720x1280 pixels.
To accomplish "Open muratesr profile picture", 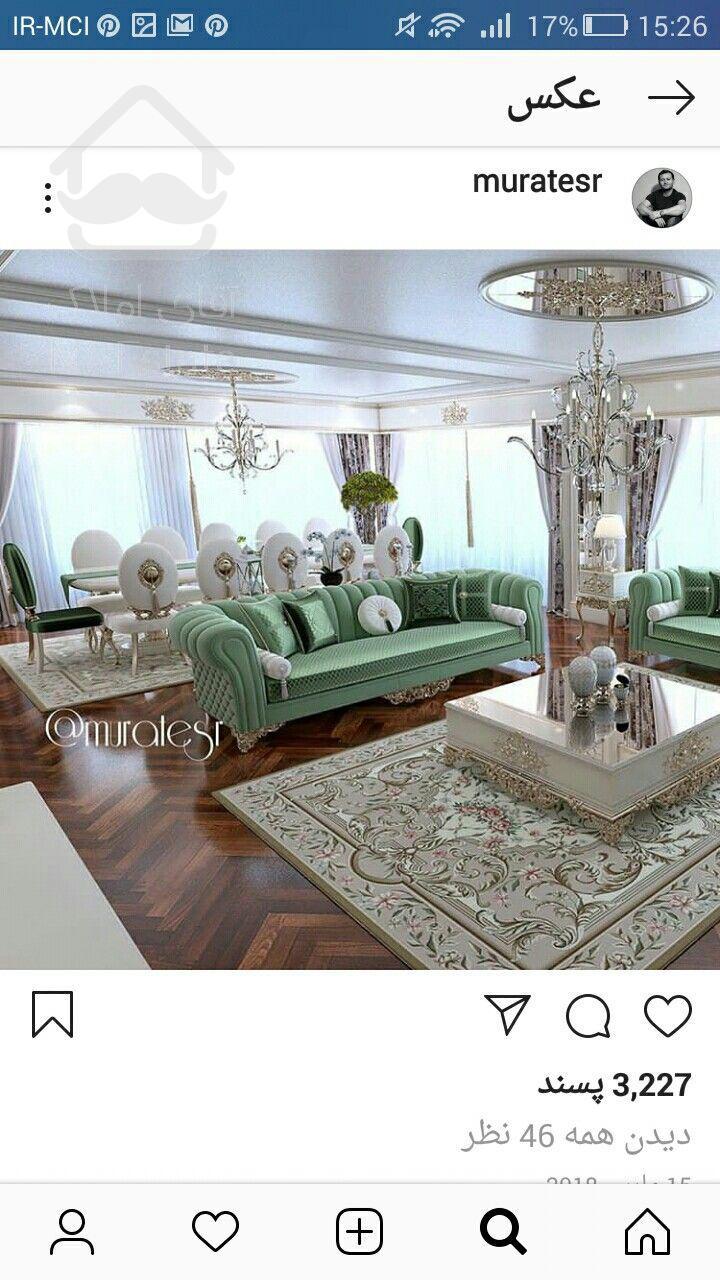I will pyautogui.click(x=661, y=197).
